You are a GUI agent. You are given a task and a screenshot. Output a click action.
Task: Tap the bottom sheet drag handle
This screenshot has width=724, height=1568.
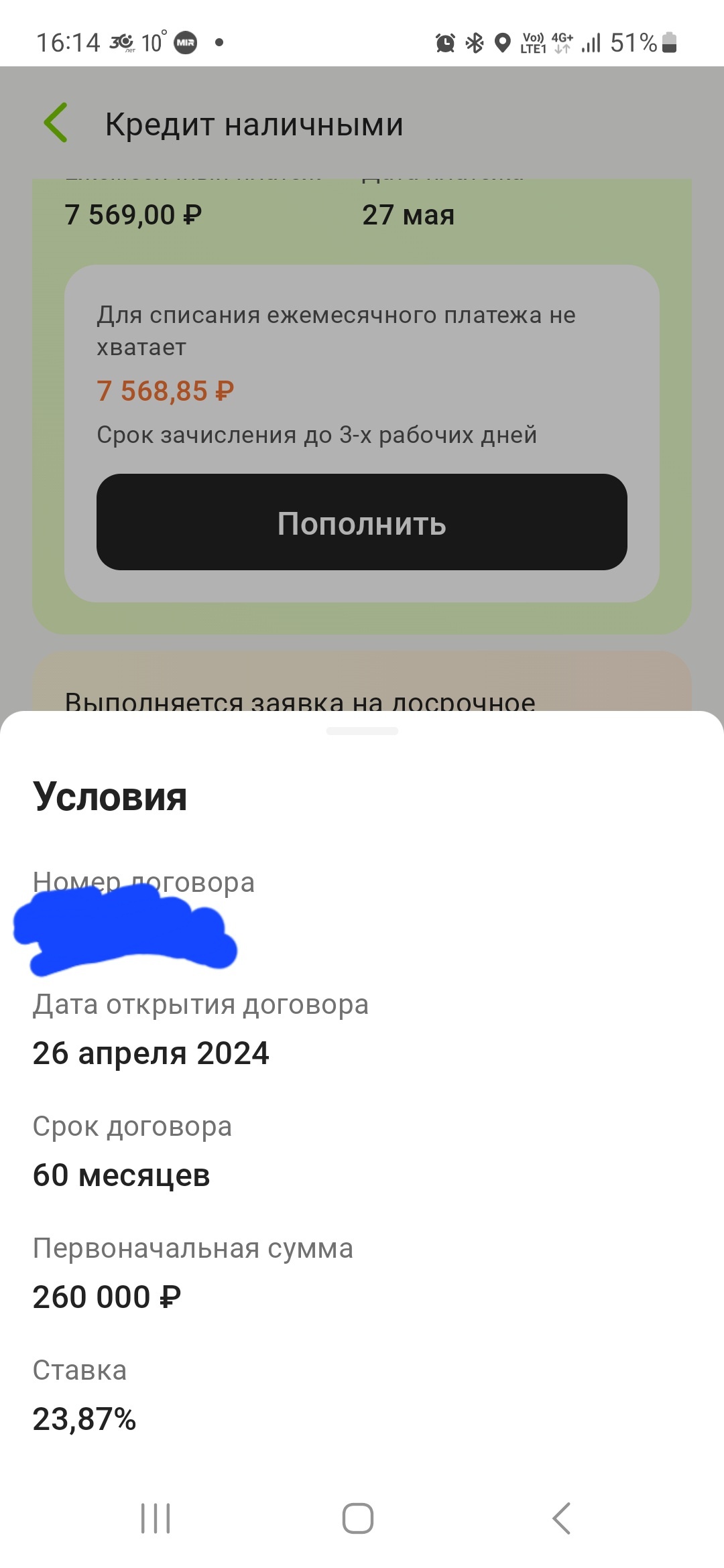(x=362, y=731)
